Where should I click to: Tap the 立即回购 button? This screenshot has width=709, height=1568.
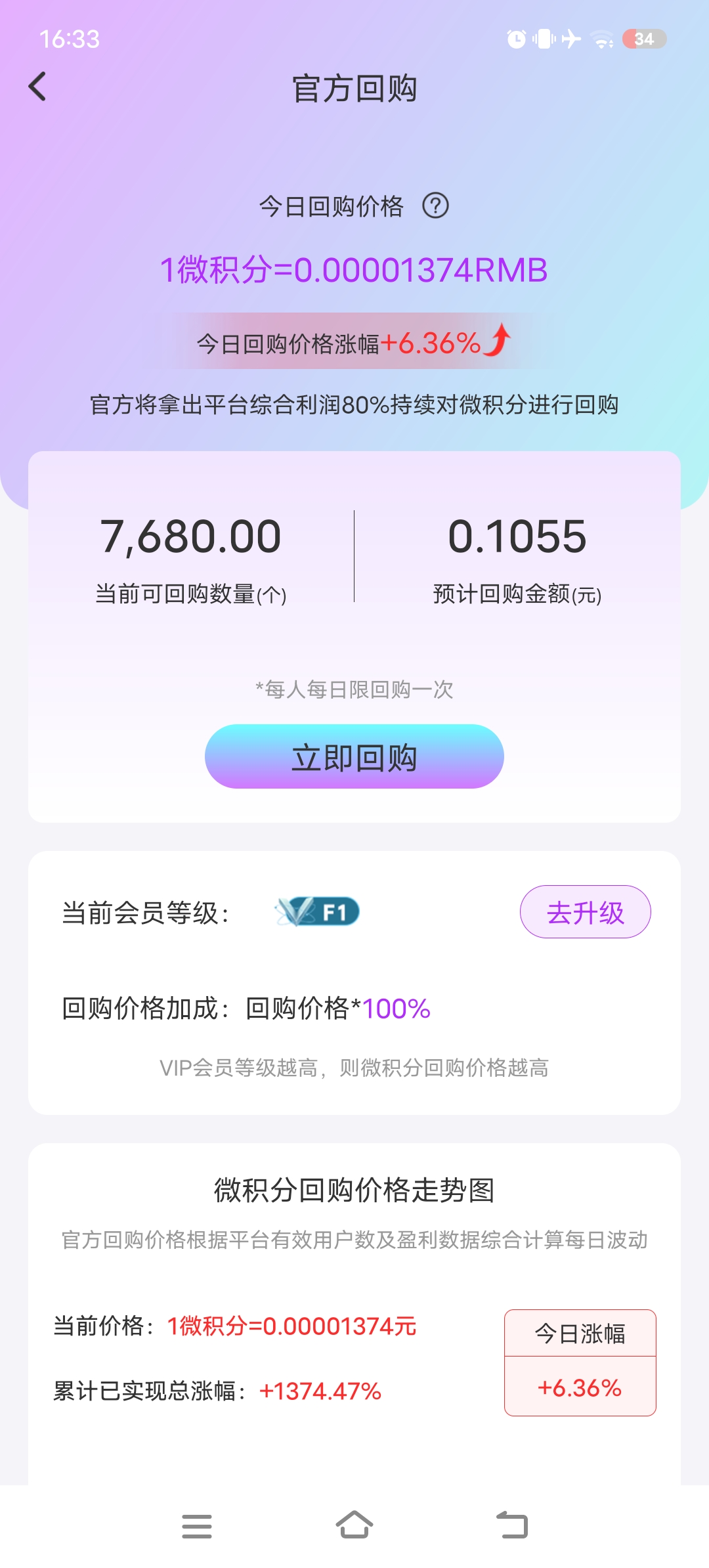point(354,756)
